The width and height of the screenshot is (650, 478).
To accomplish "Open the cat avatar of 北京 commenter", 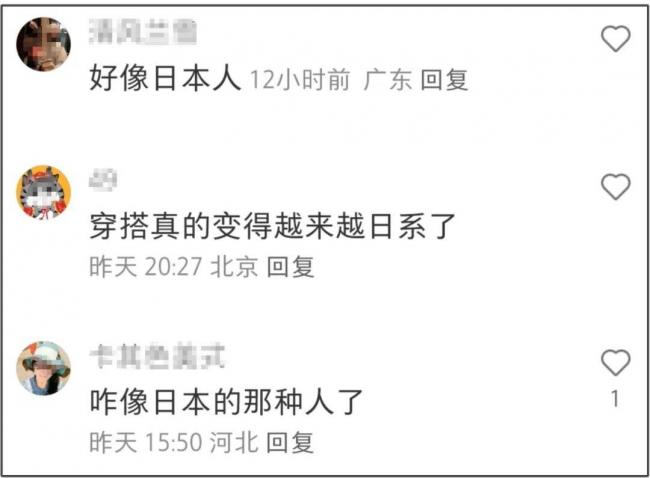I will (43, 192).
